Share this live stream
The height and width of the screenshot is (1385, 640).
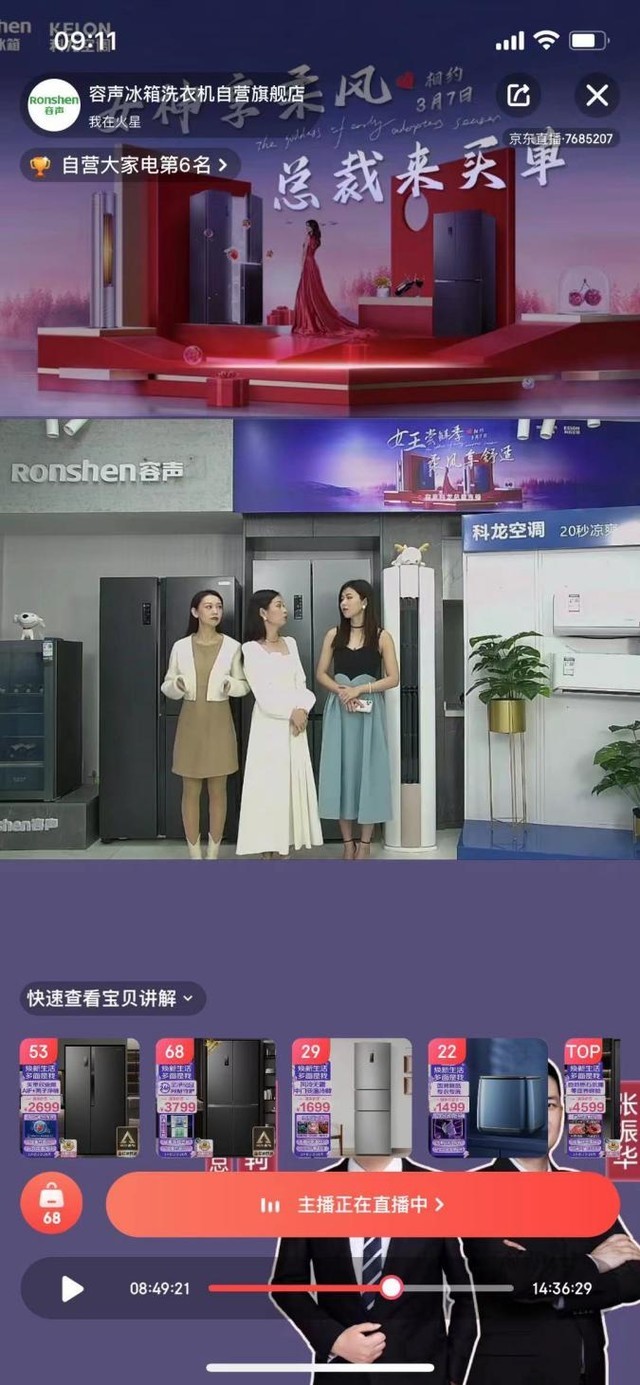coord(519,96)
